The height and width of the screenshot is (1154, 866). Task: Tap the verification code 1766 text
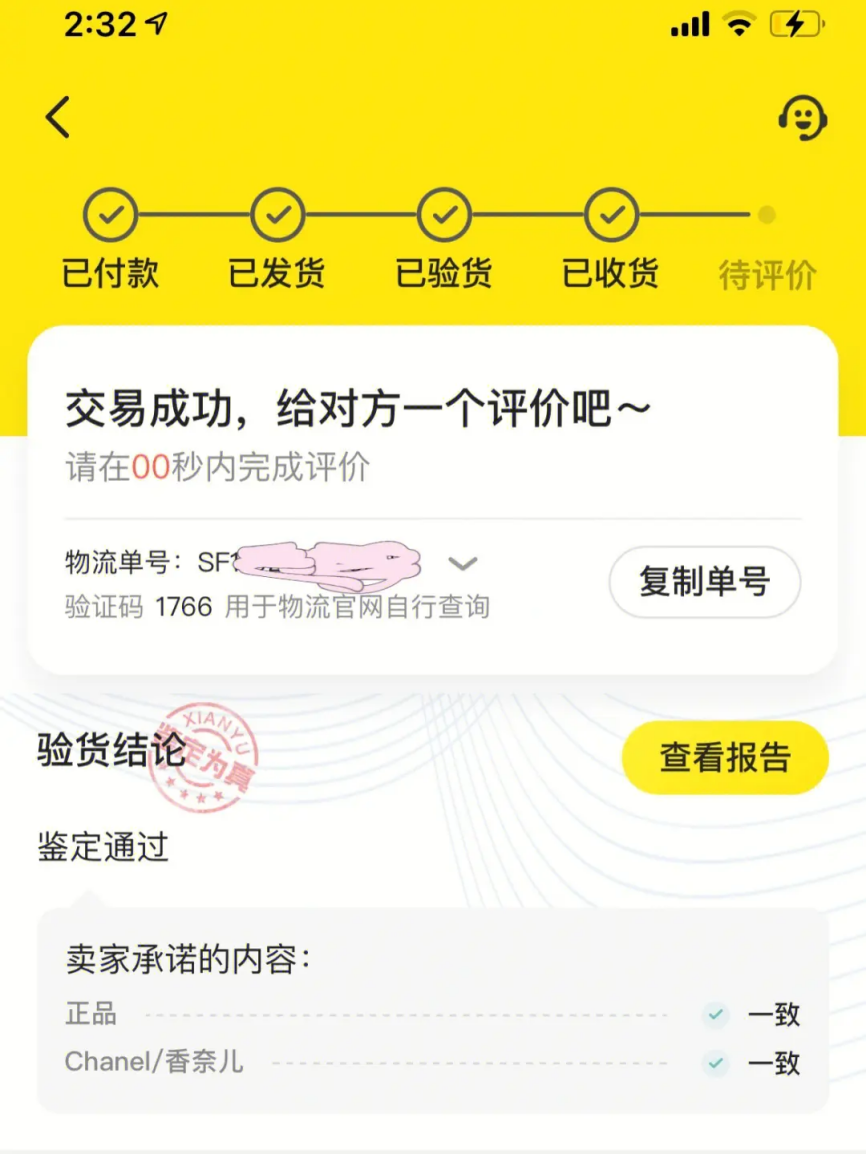point(184,607)
